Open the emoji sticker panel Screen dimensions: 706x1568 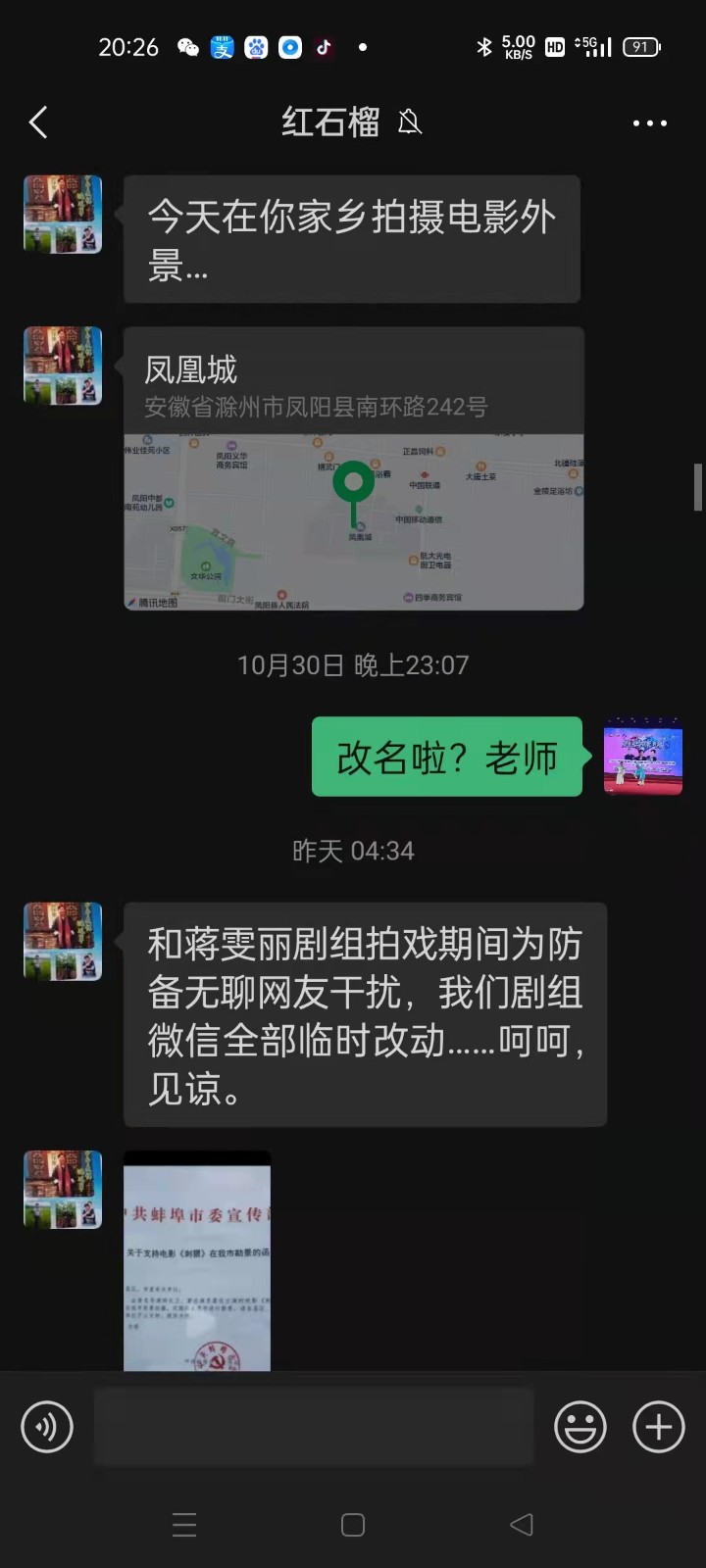[x=580, y=1427]
